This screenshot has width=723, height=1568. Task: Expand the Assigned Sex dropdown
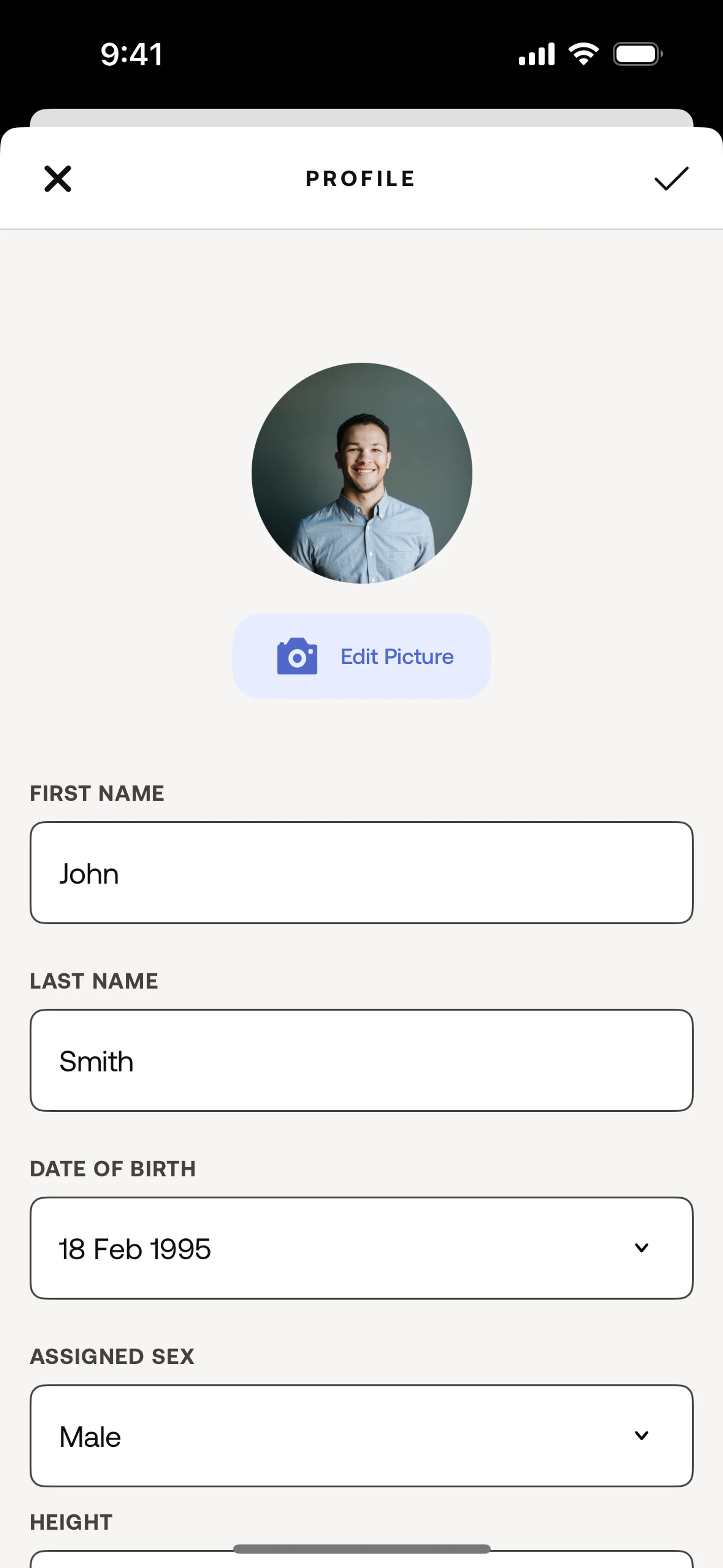tap(361, 1436)
